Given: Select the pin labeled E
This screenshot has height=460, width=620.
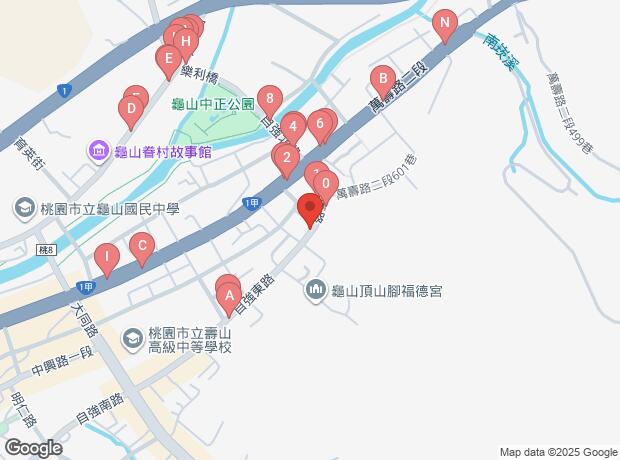Looking at the screenshot, I should click(x=167, y=59).
